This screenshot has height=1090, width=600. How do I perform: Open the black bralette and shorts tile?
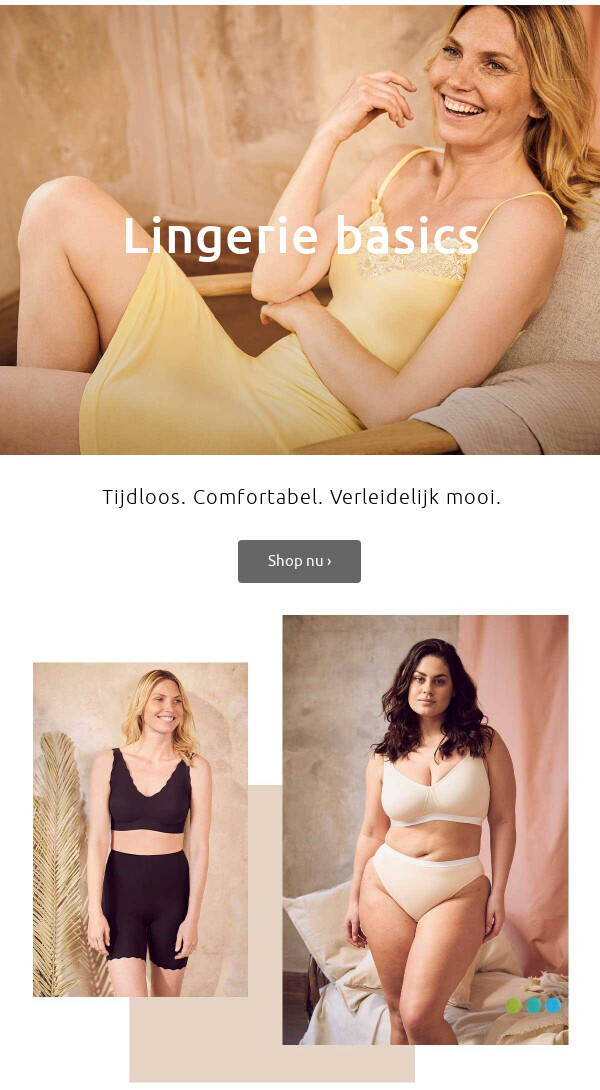(140, 830)
